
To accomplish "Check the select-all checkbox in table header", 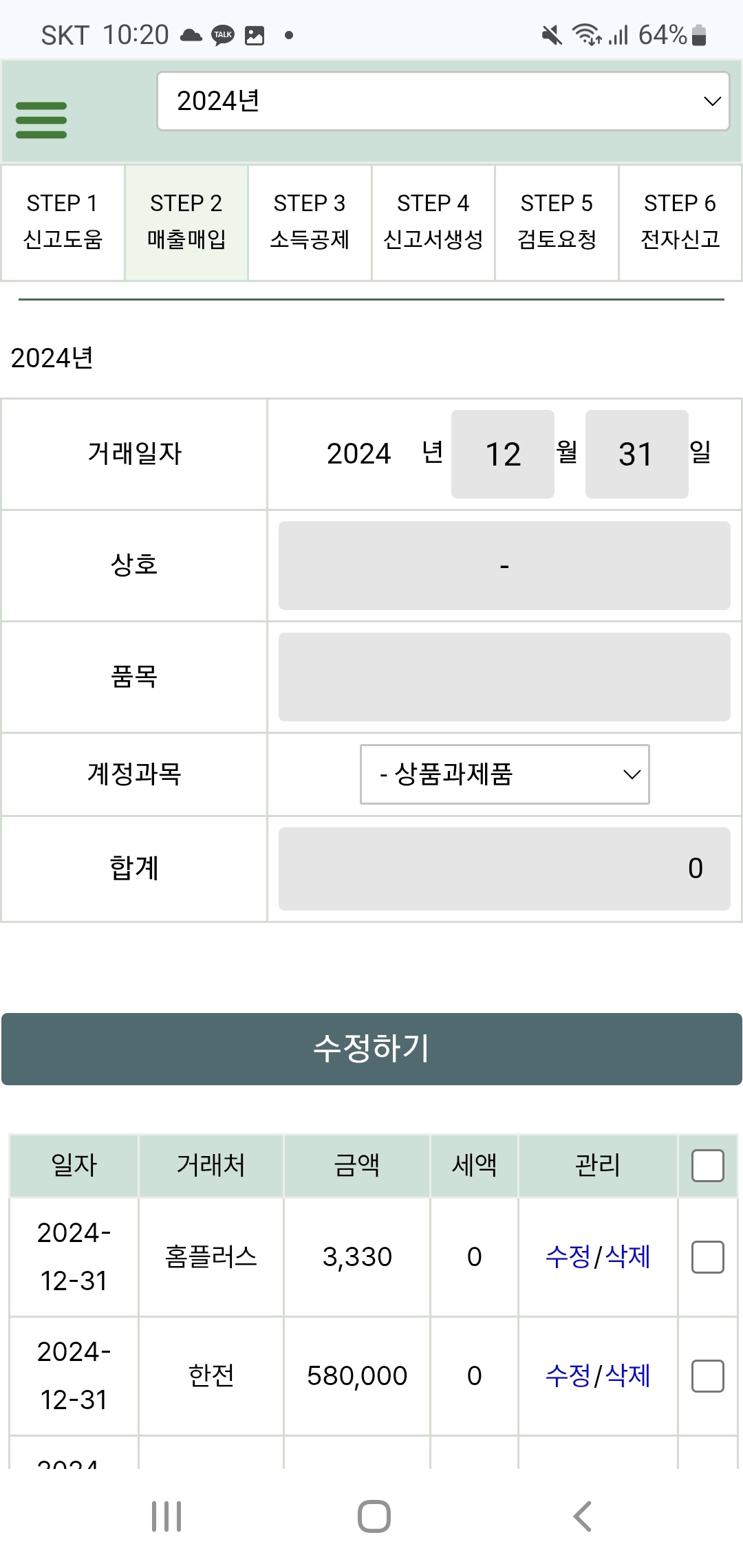I will (708, 1166).
